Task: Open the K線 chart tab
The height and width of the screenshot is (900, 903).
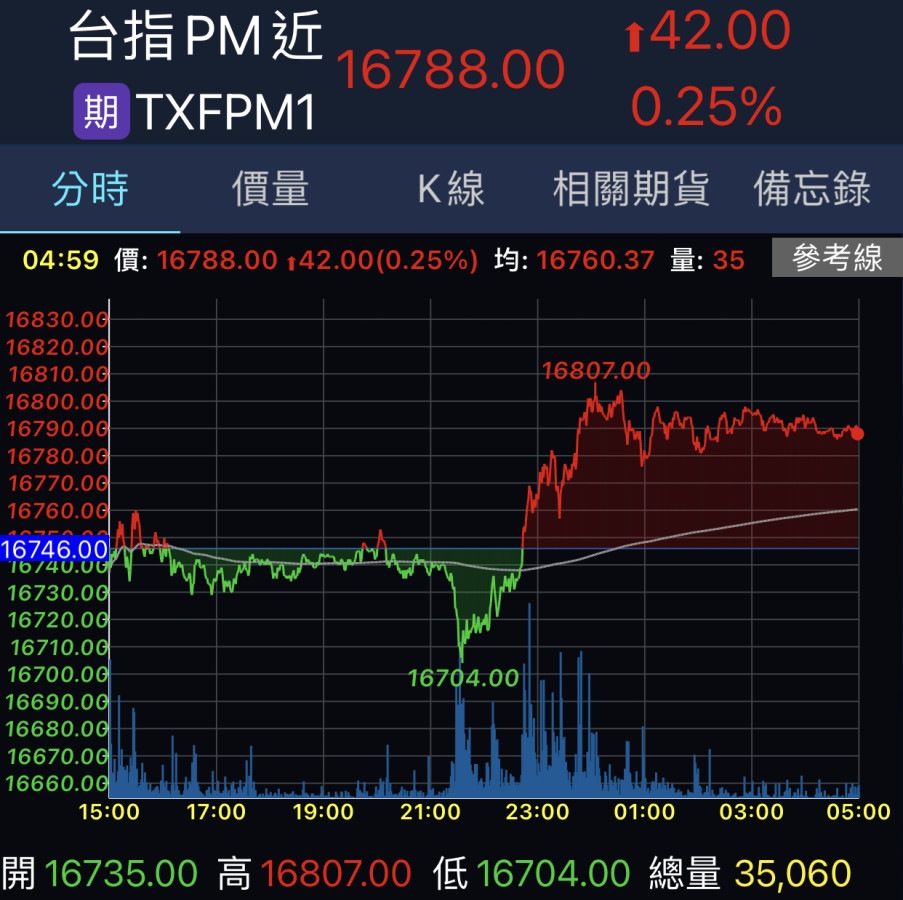Action: point(450,189)
